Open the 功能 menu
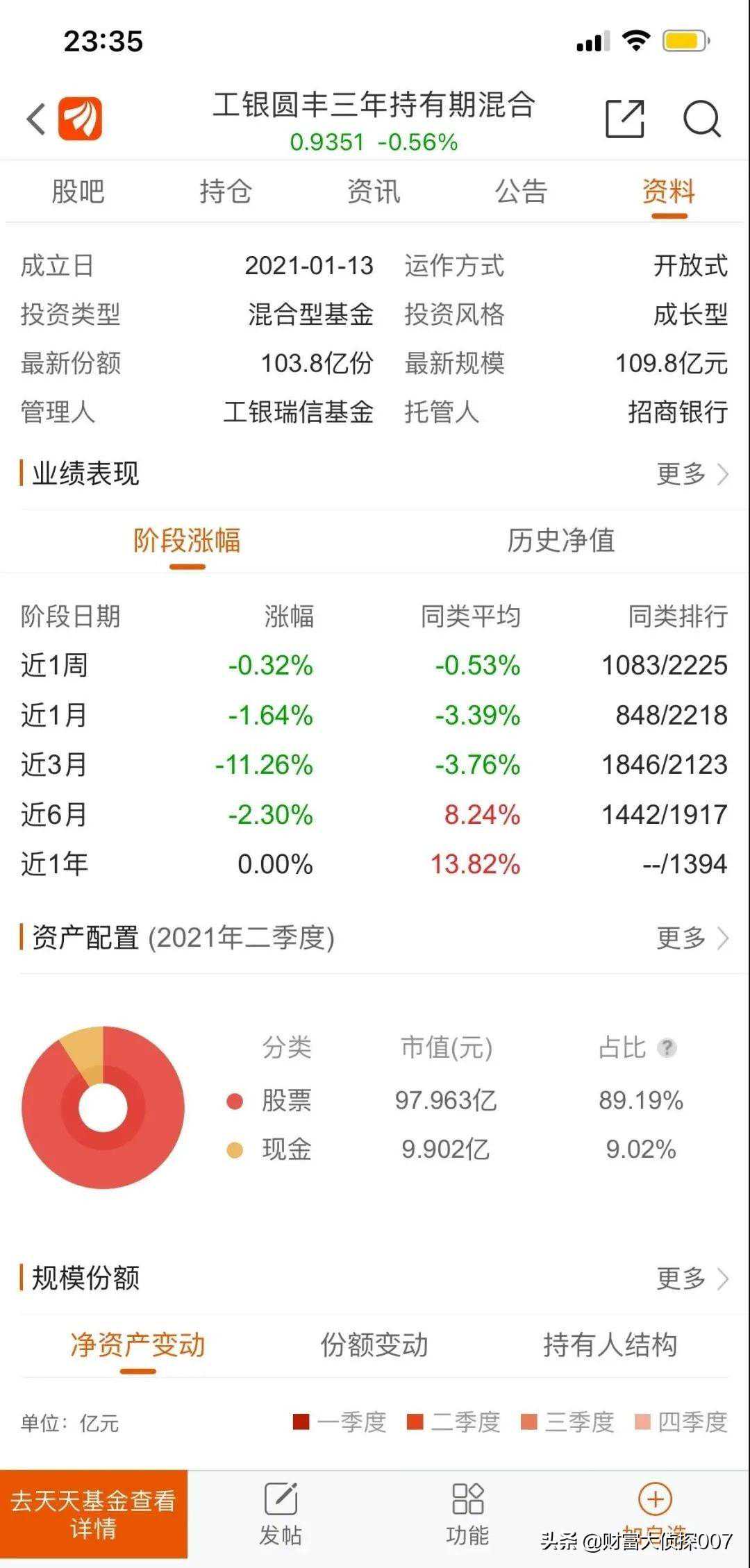 [467, 1514]
